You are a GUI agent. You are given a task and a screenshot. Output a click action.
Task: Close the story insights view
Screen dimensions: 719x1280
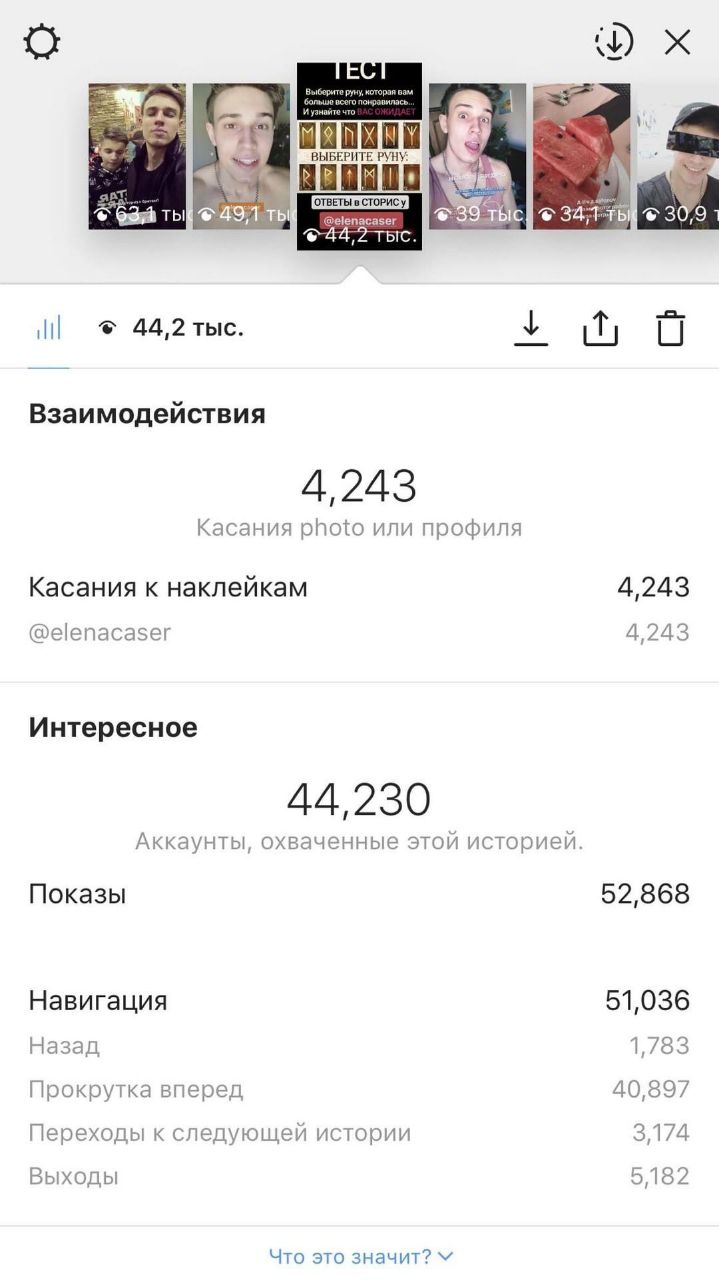[678, 42]
